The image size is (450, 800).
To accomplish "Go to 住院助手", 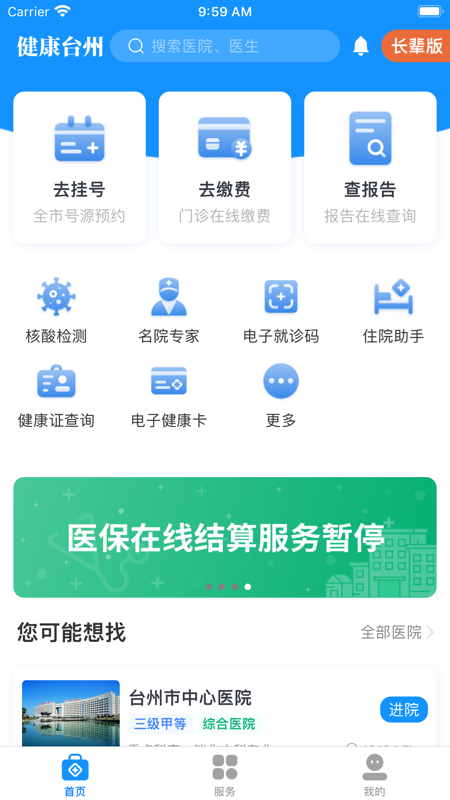I will [393, 311].
